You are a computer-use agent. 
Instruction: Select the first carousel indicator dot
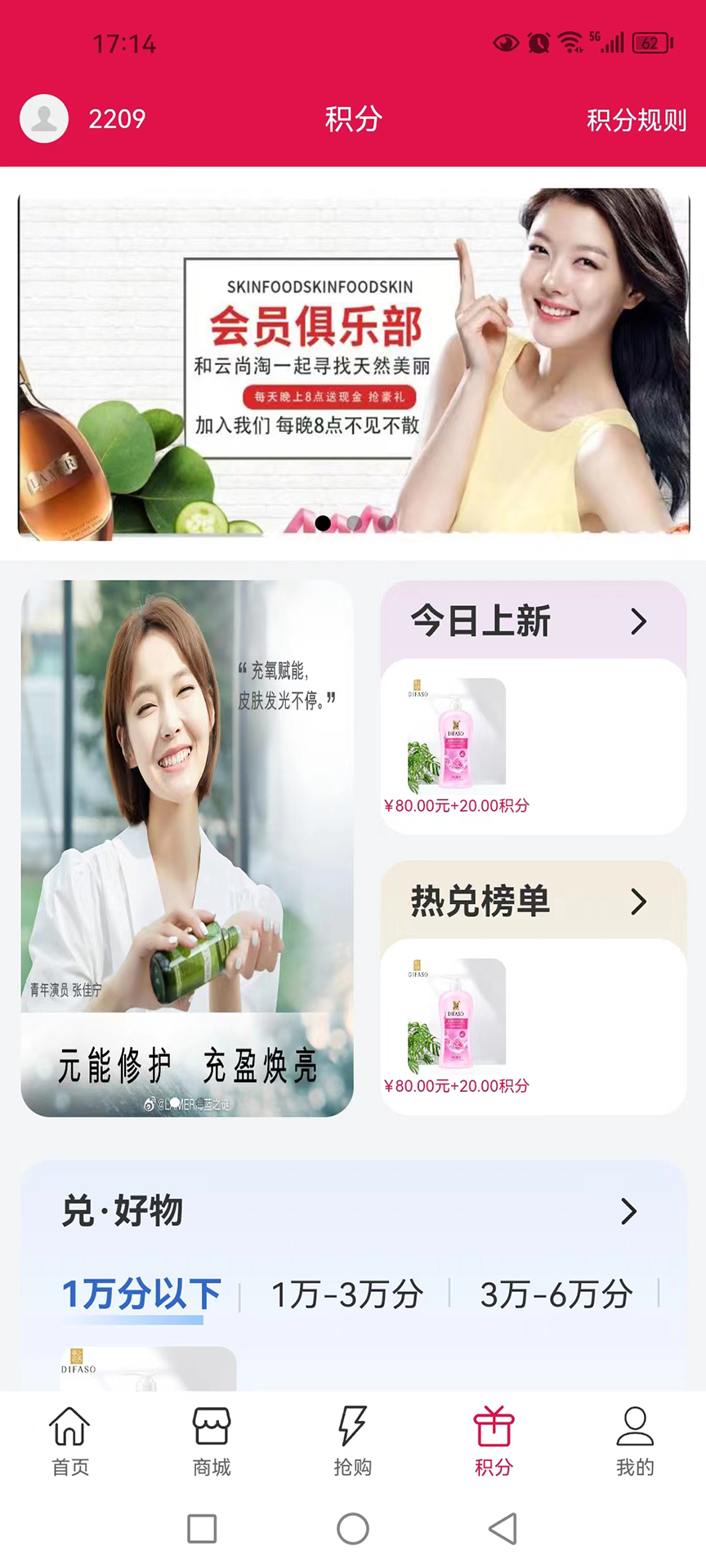(x=322, y=524)
